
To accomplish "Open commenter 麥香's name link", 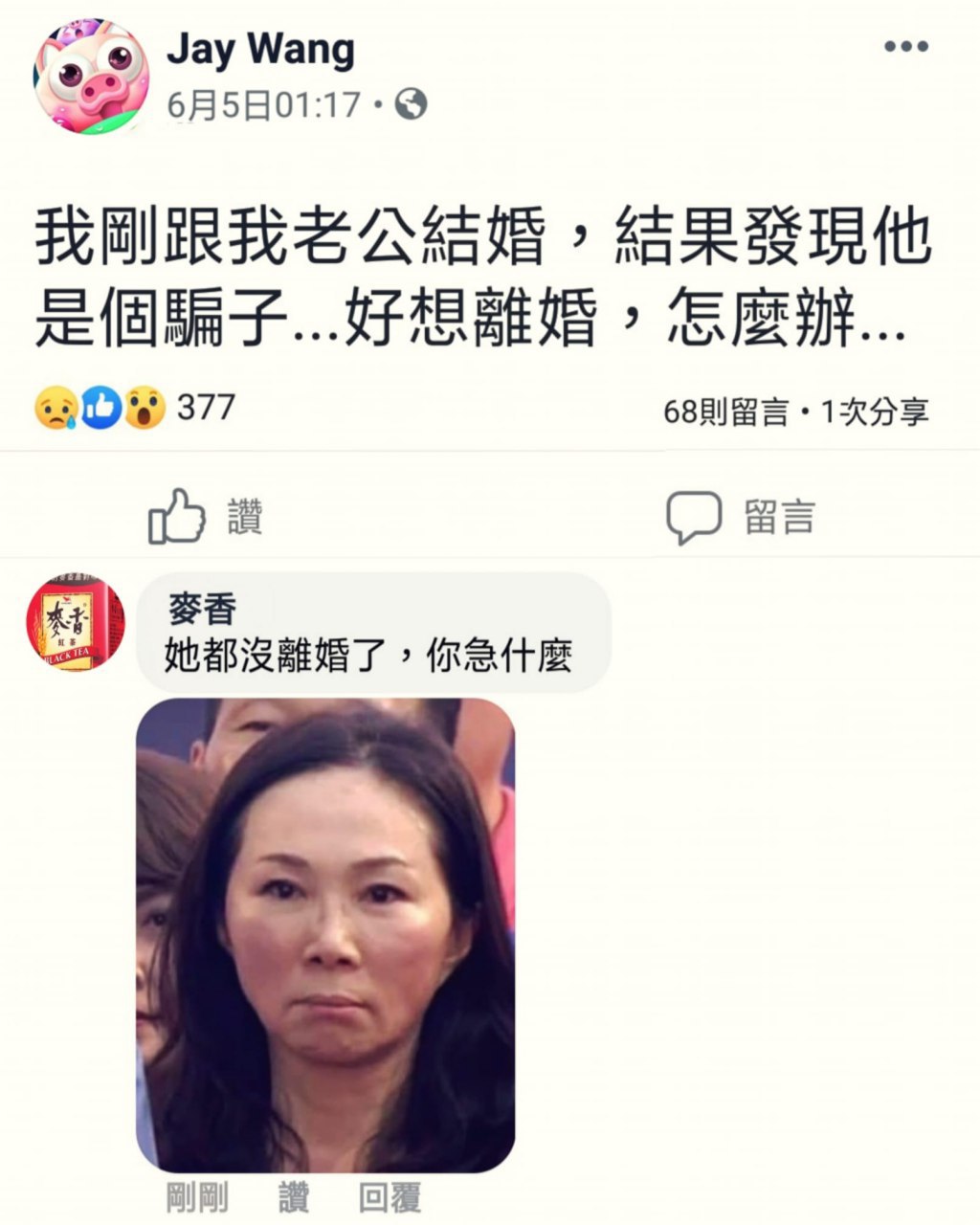I will pyautogui.click(x=202, y=608).
